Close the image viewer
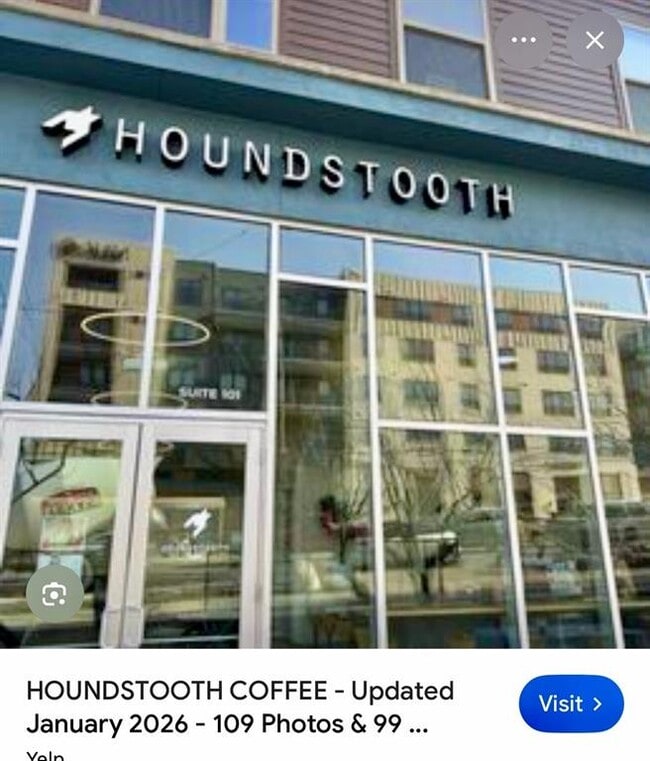650x761 pixels. pos(594,40)
